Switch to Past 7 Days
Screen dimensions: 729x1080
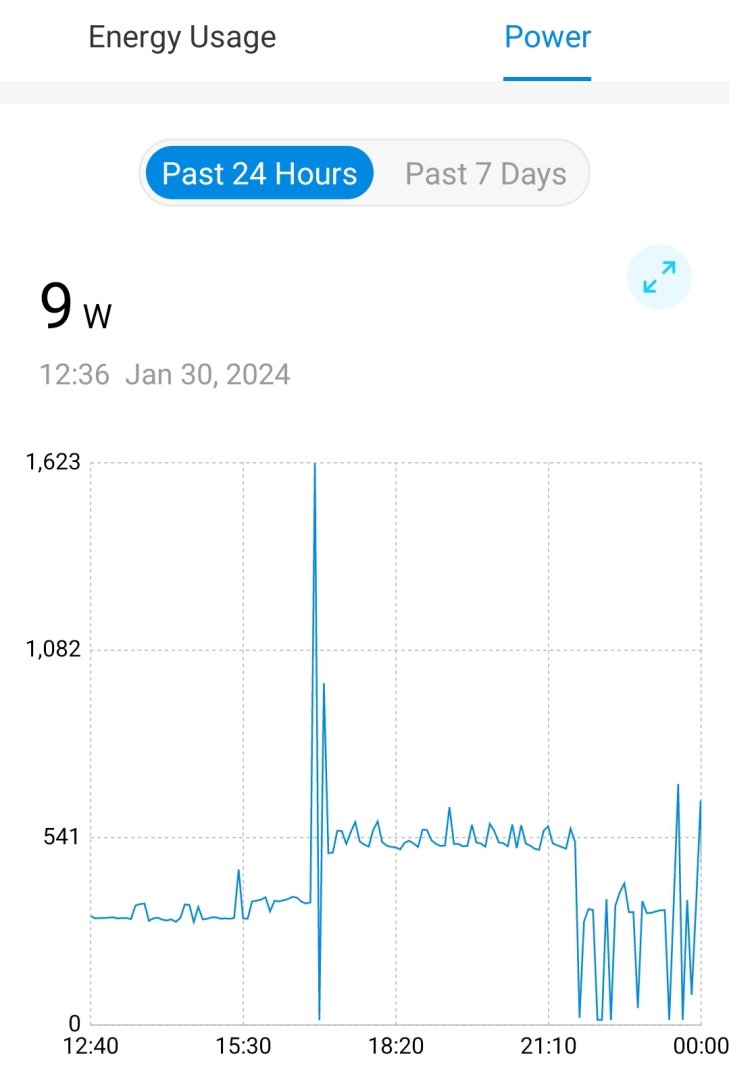tap(485, 173)
